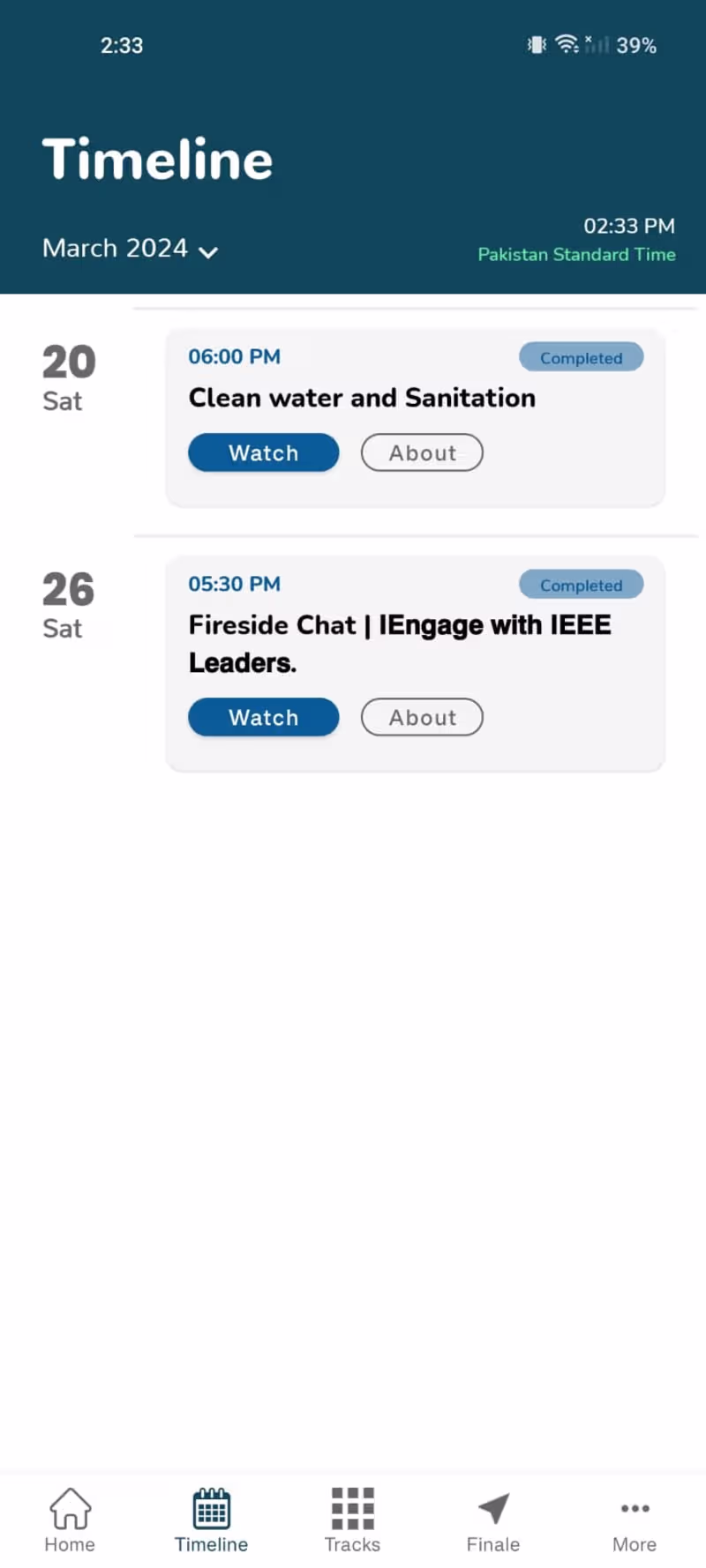Viewport: 706px width, 1568px height.
Task: Expand the March 2024 month dropdown
Action: (x=131, y=249)
